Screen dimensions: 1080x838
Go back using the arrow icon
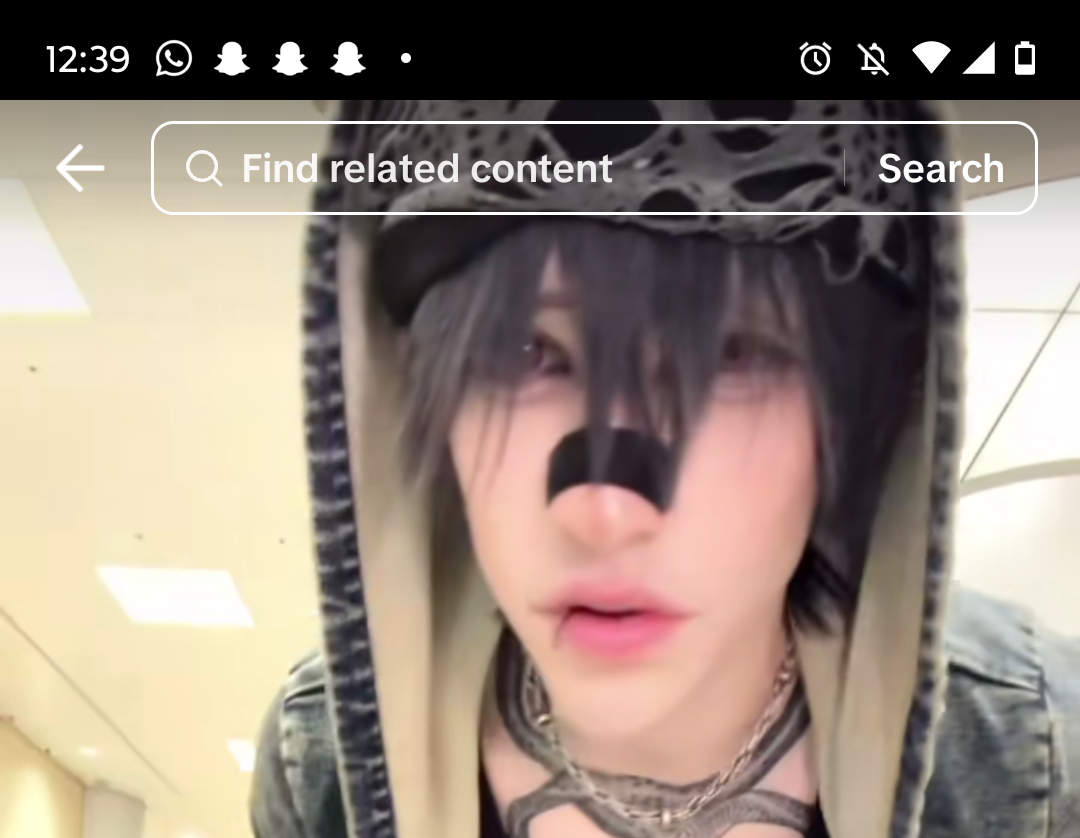click(x=80, y=168)
